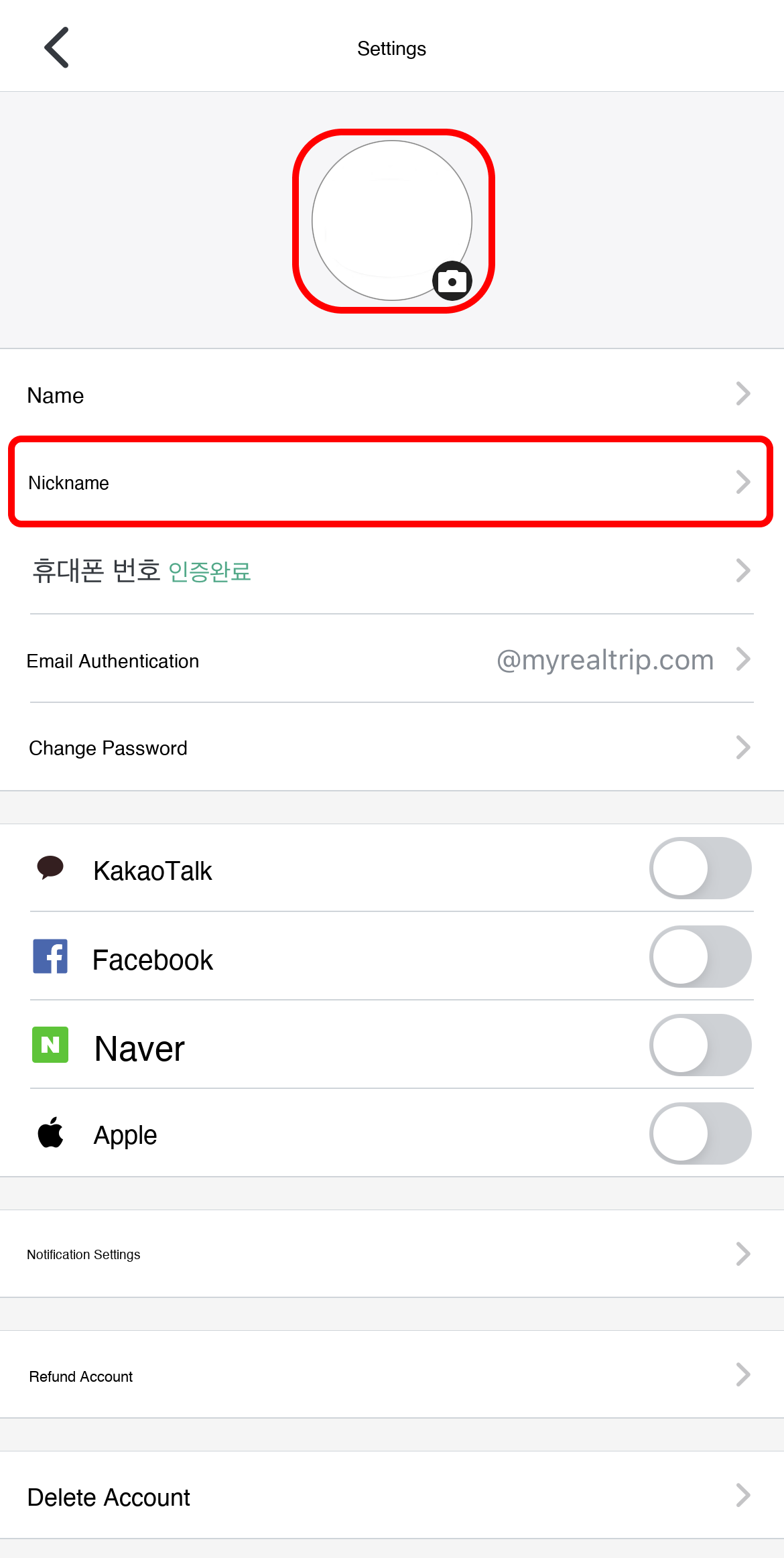Open Notification Settings
Screen dimensions: 784x1558
(x=391, y=1254)
